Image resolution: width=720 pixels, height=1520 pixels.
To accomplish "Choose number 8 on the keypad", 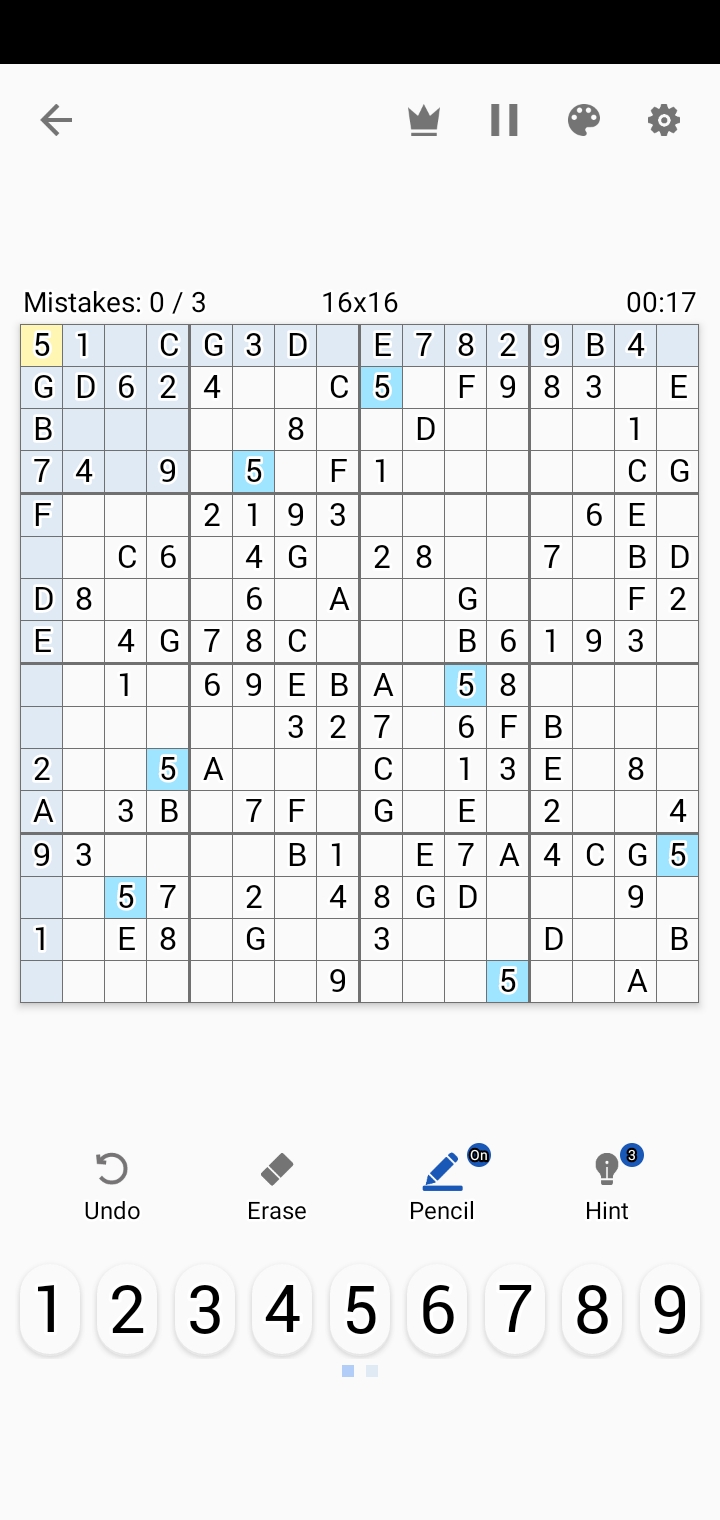I will (x=592, y=1308).
